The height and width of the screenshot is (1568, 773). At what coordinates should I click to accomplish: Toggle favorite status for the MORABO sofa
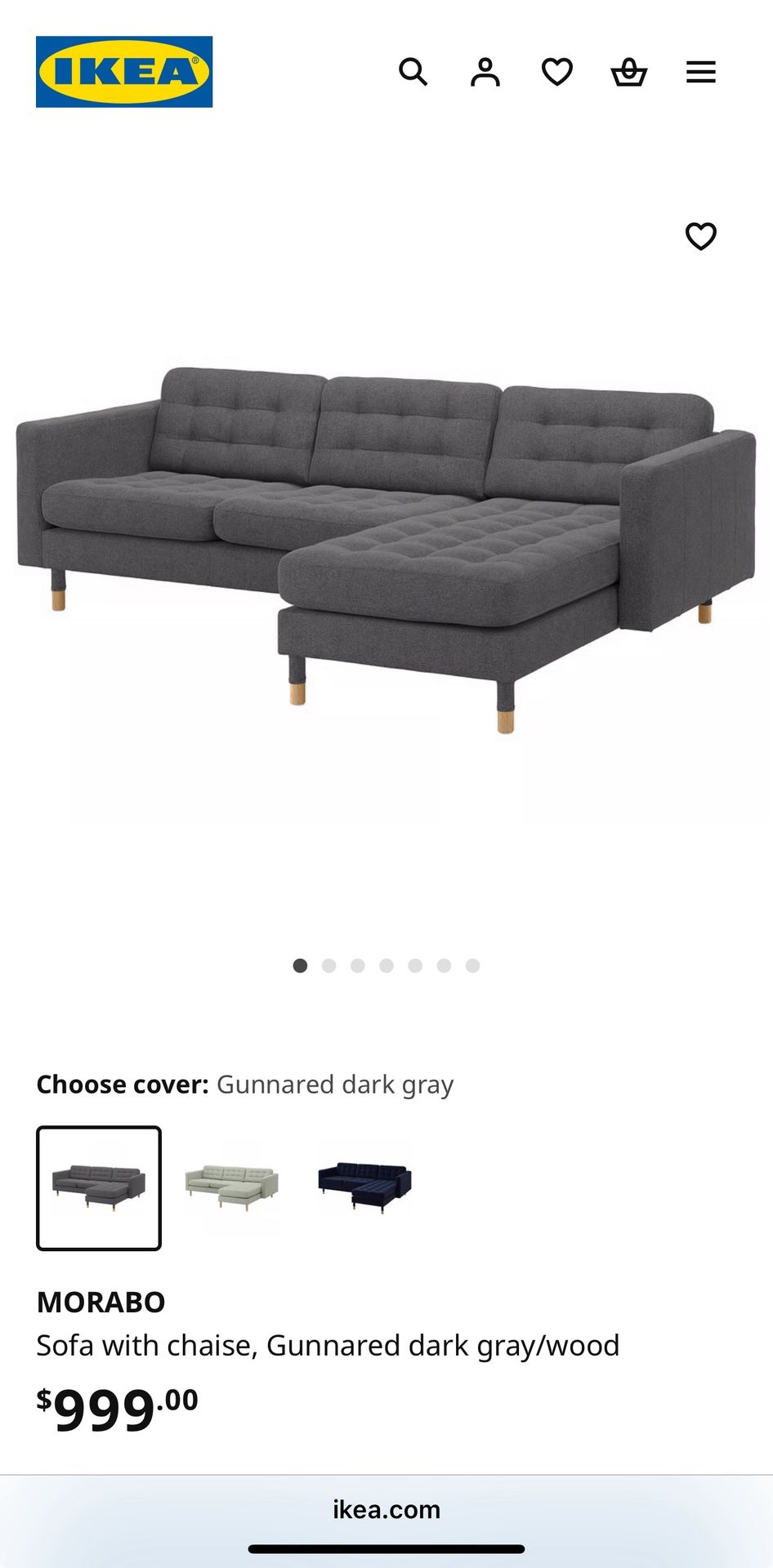coord(700,238)
